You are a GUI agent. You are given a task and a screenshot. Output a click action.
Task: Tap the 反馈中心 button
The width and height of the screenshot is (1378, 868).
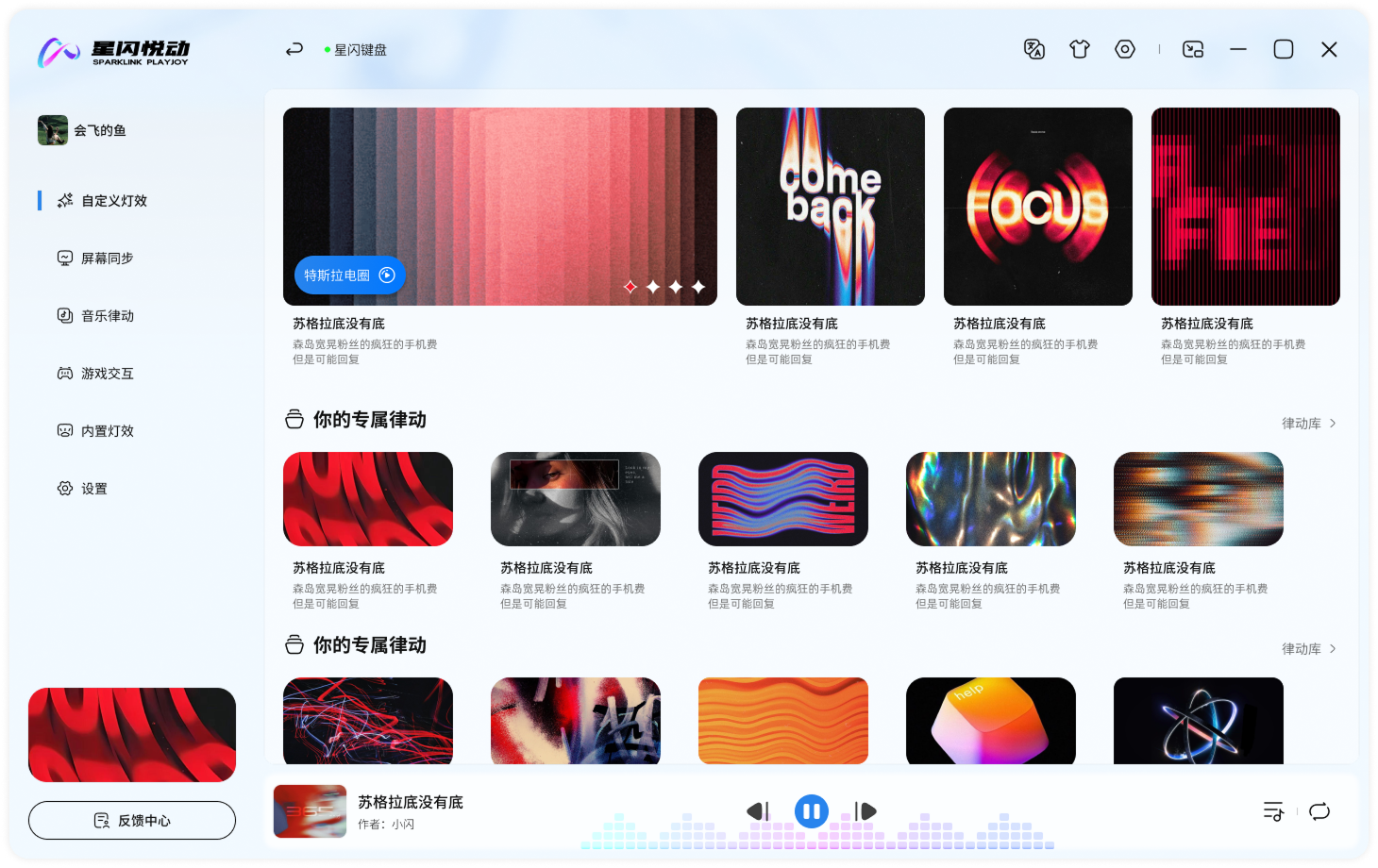(x=132, y=820)
